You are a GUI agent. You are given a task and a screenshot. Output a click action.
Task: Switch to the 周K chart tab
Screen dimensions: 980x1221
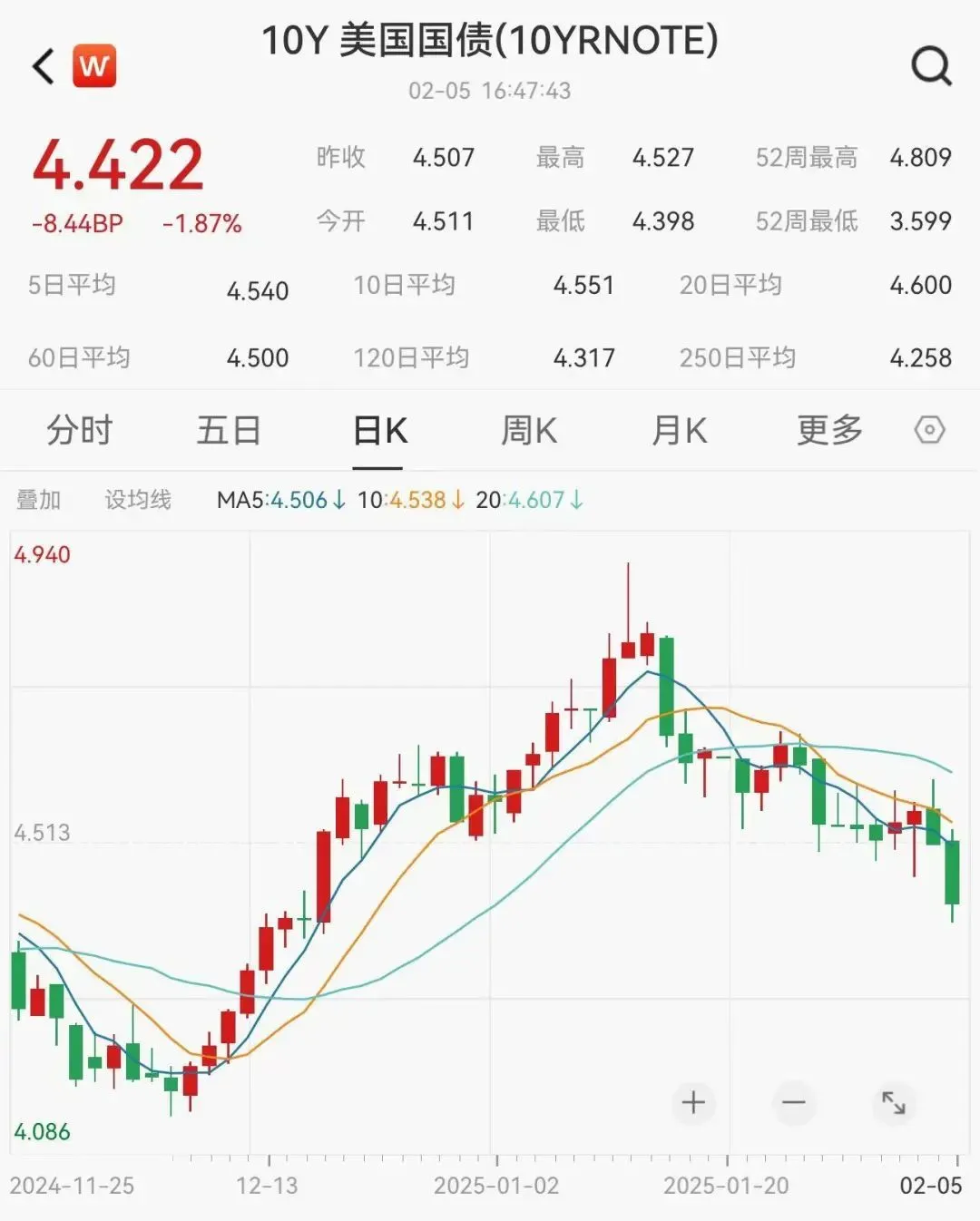pos(529,430)
